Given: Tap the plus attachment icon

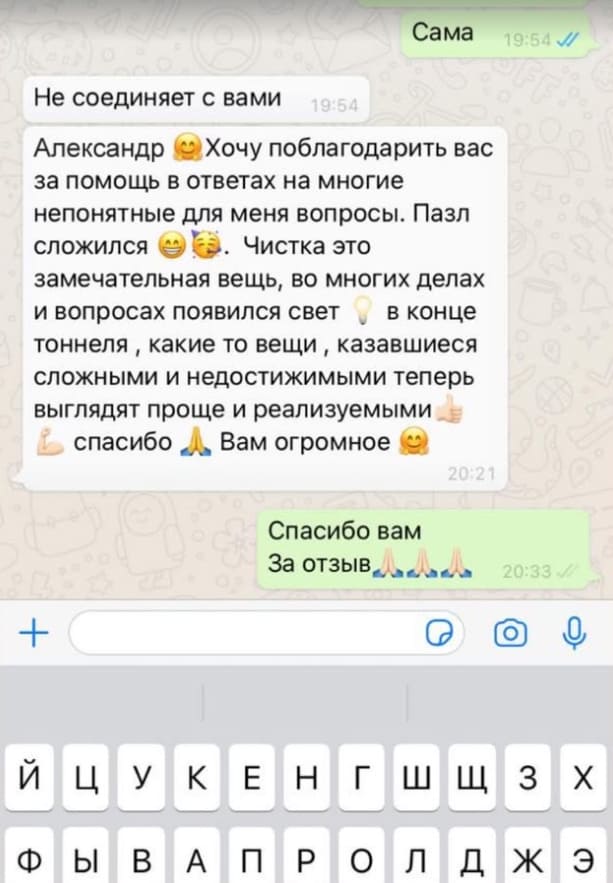Looking at the screenshot, I should 33,632.
